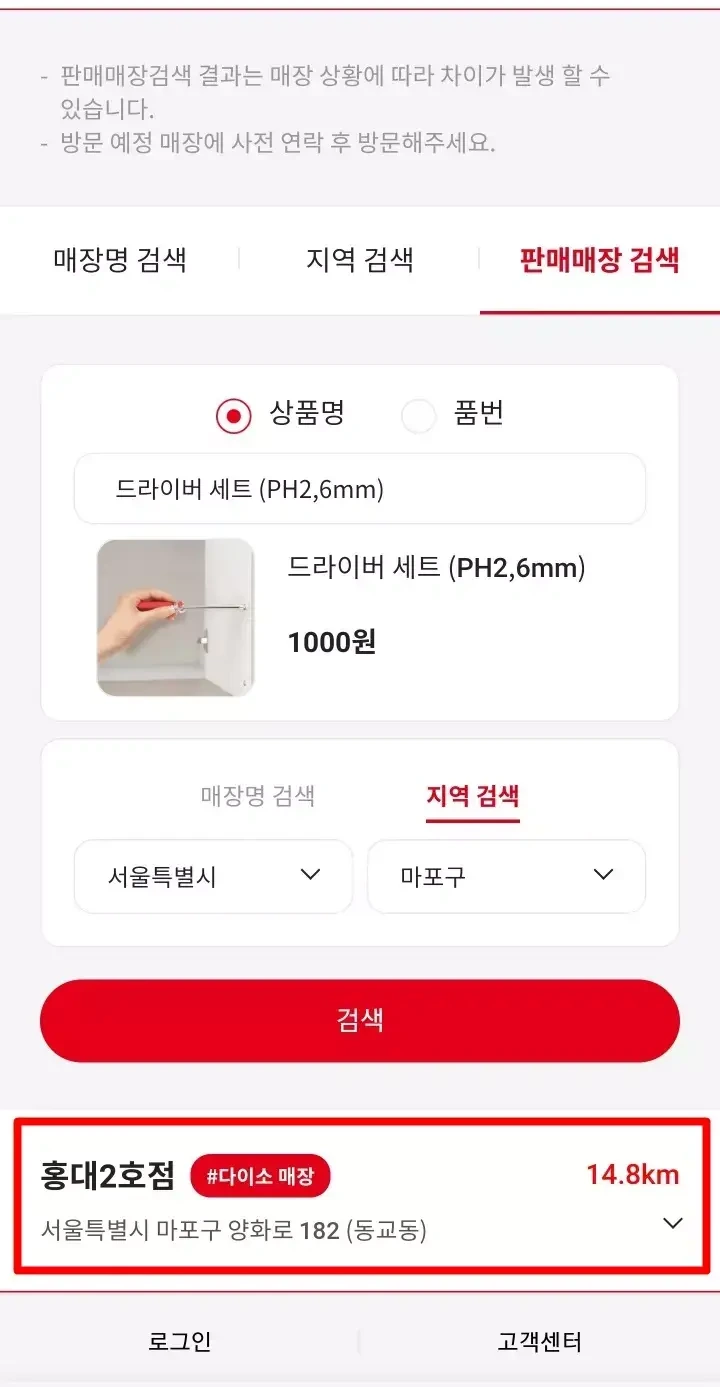Open the 드라이버 세트 1000원 product item
Screen dimensions: 720x1387
click(x=360, y=617)
